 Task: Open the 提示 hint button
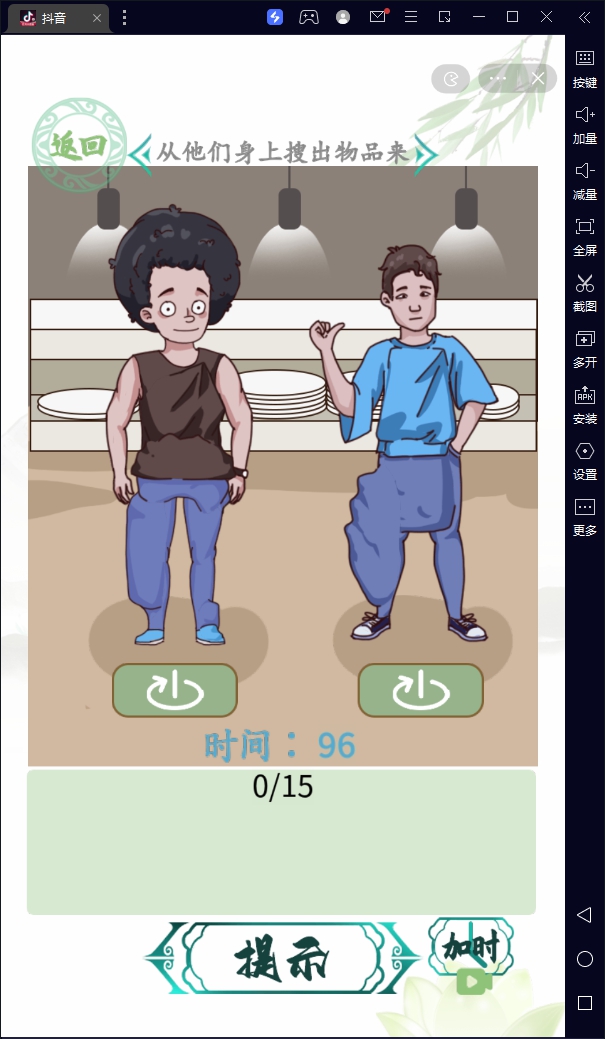[282, 959]
